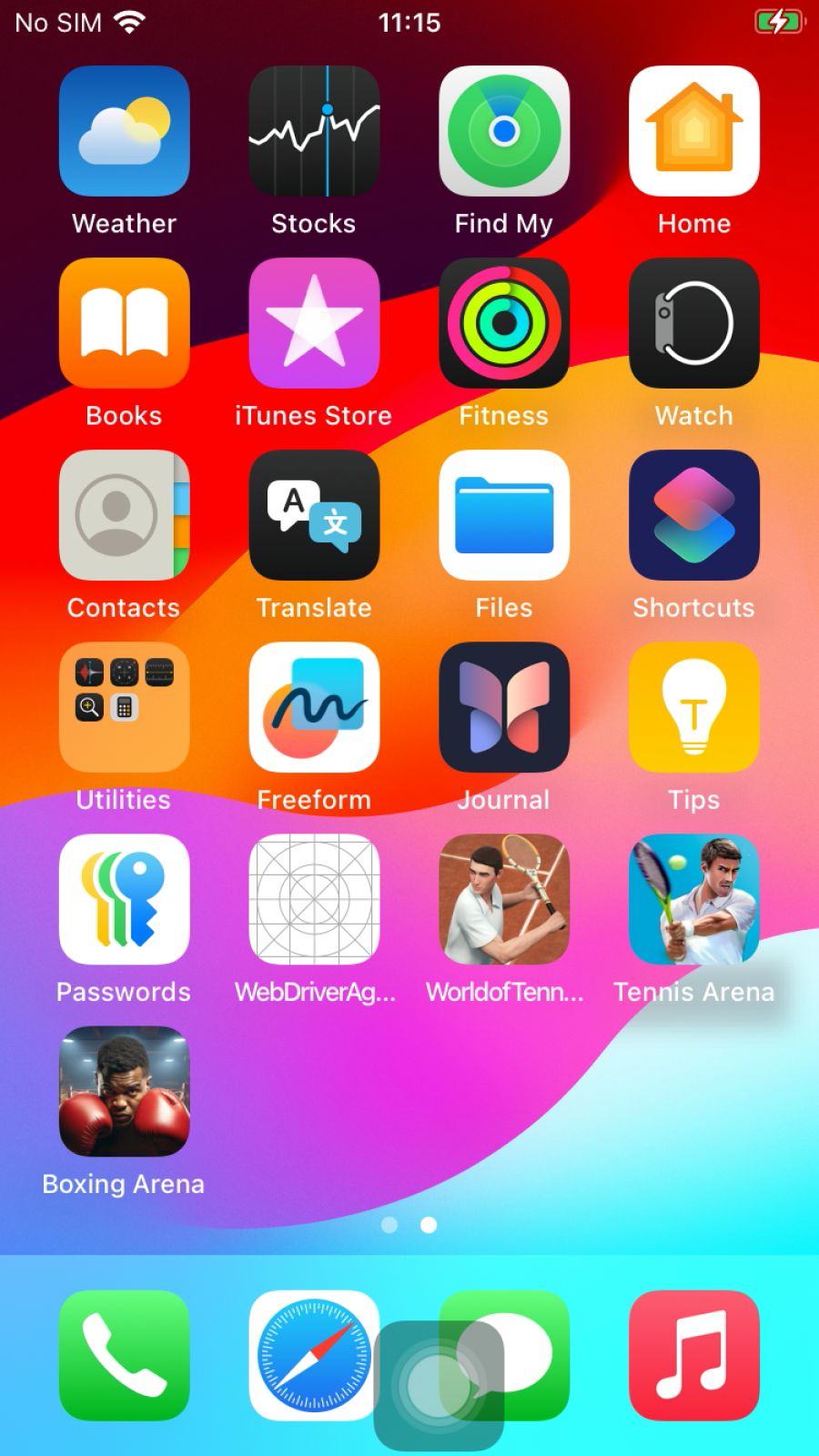Open iTunes Store
819x1456 pixels.
314,323
